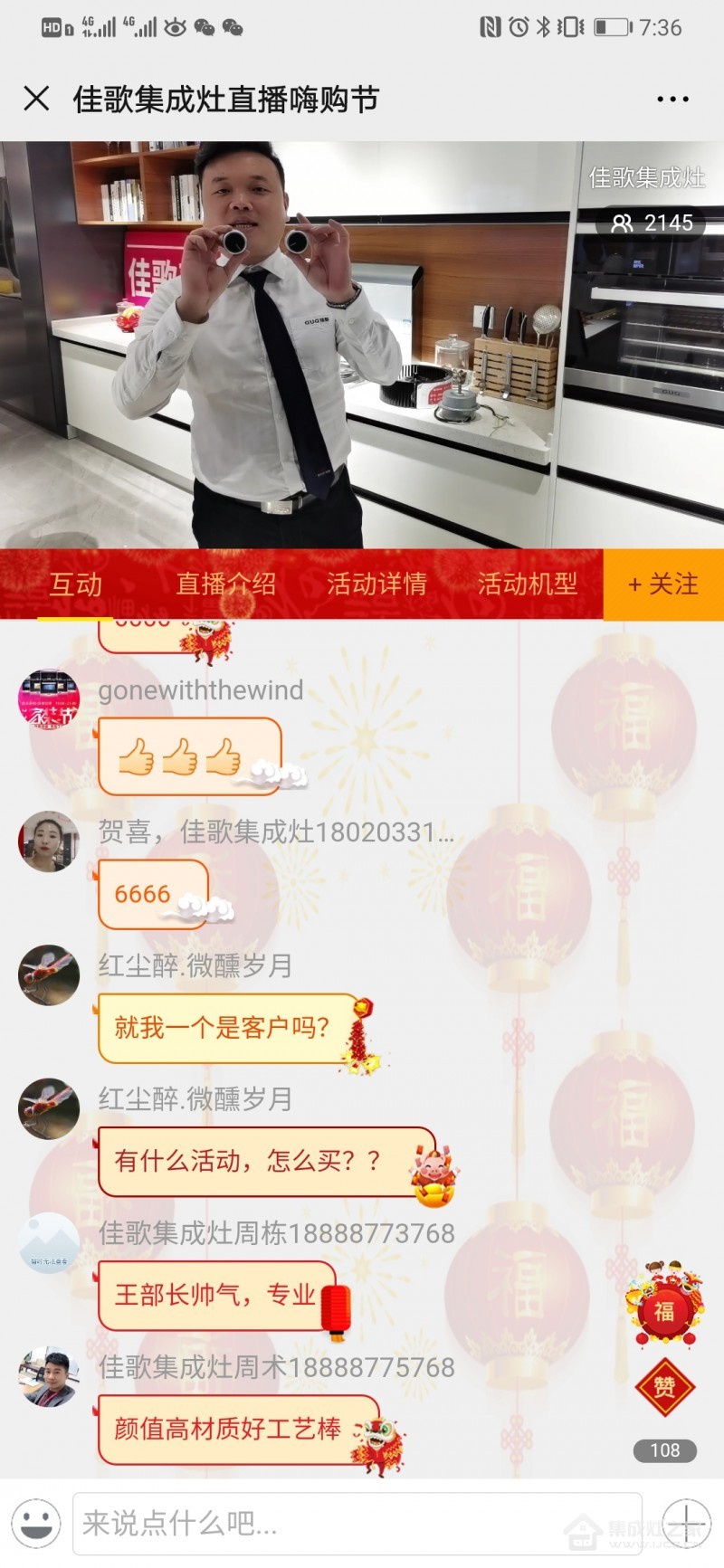724x1568 pixels.
Task: Select the 活动机型 tab
Action: [x=528, y=584]
